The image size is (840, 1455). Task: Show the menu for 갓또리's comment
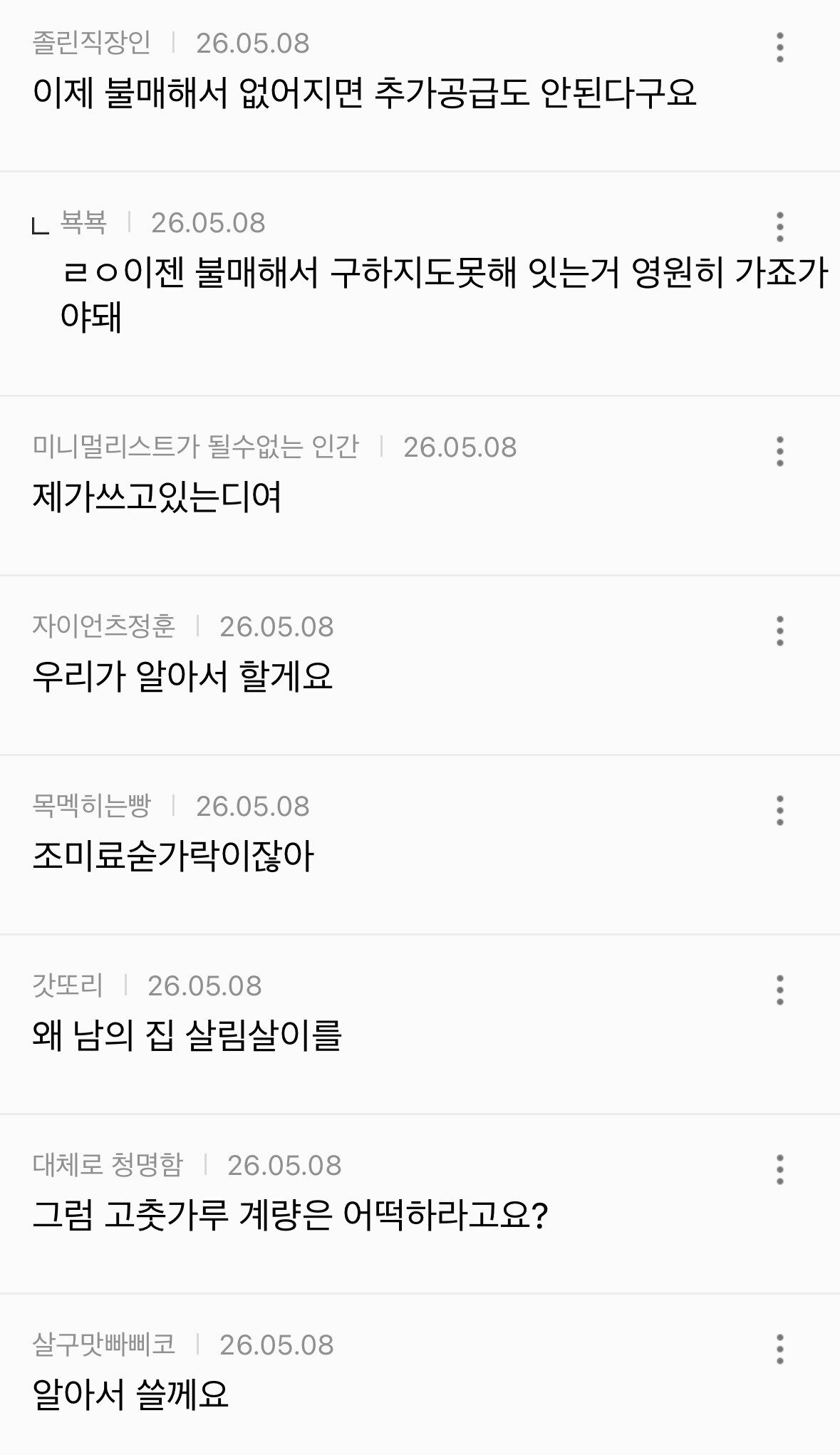click(x=780, y=990)
